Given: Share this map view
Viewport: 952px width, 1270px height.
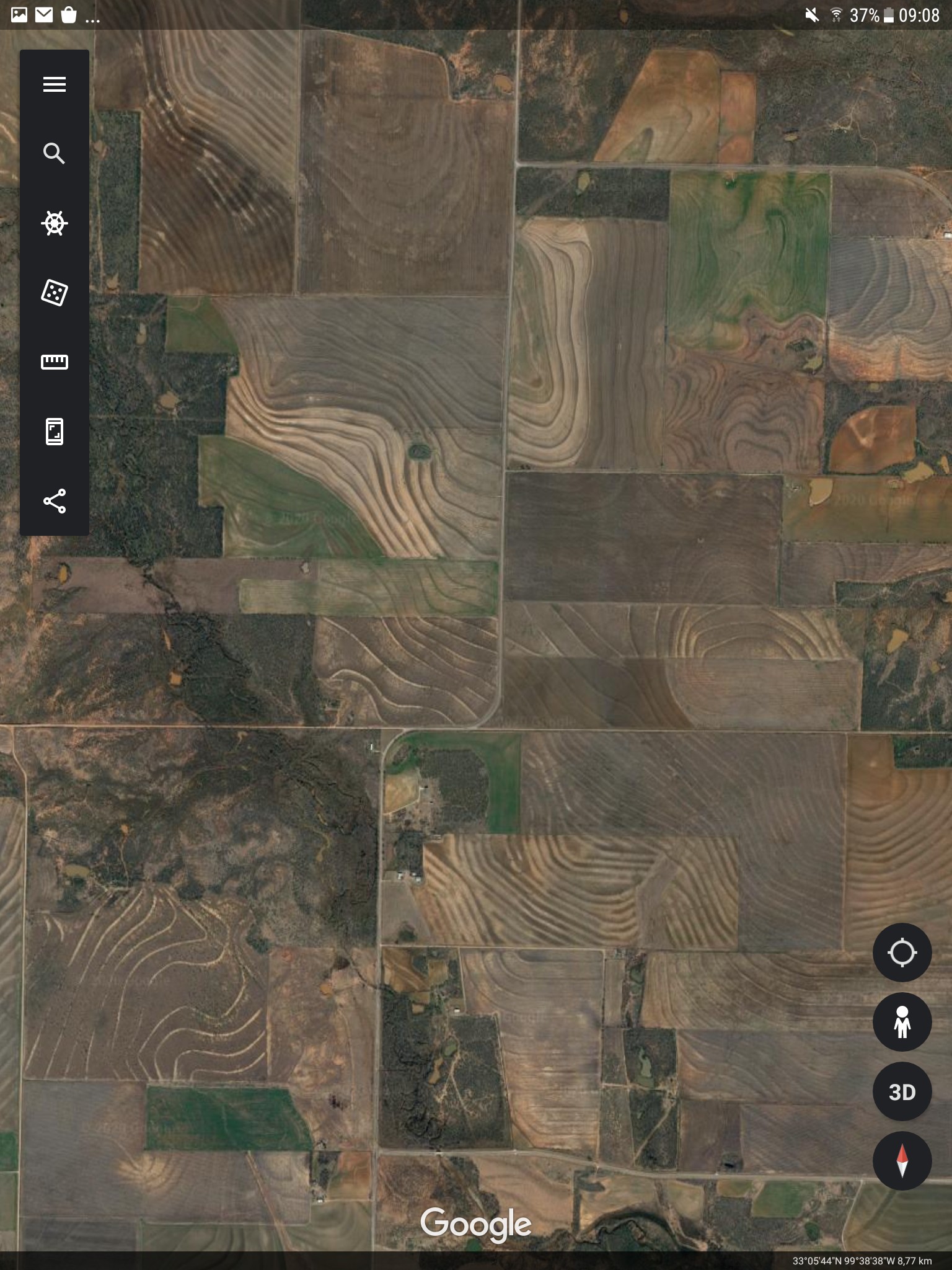Looking at the screenshot, I should [55, 501].
